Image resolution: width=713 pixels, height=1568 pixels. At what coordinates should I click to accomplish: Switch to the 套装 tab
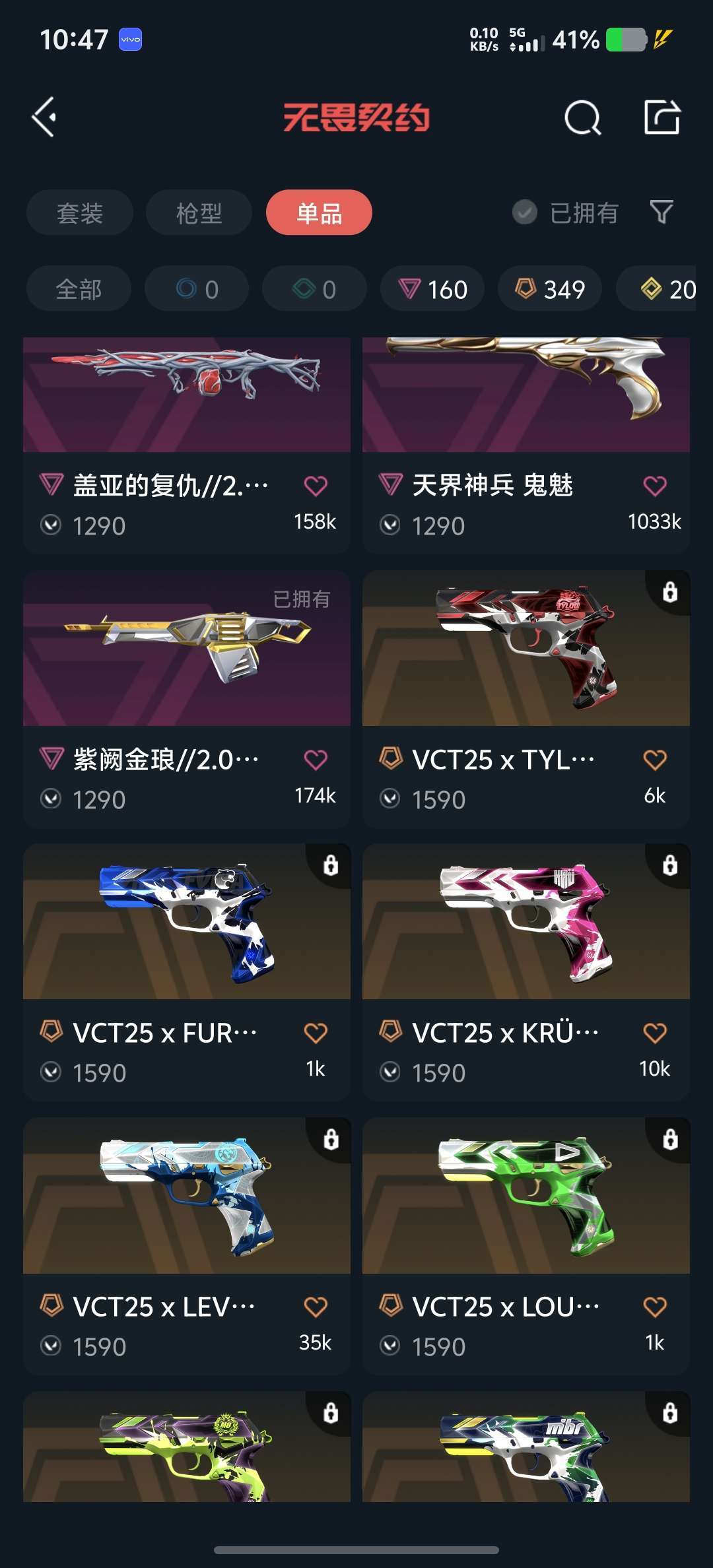(80, 212)
